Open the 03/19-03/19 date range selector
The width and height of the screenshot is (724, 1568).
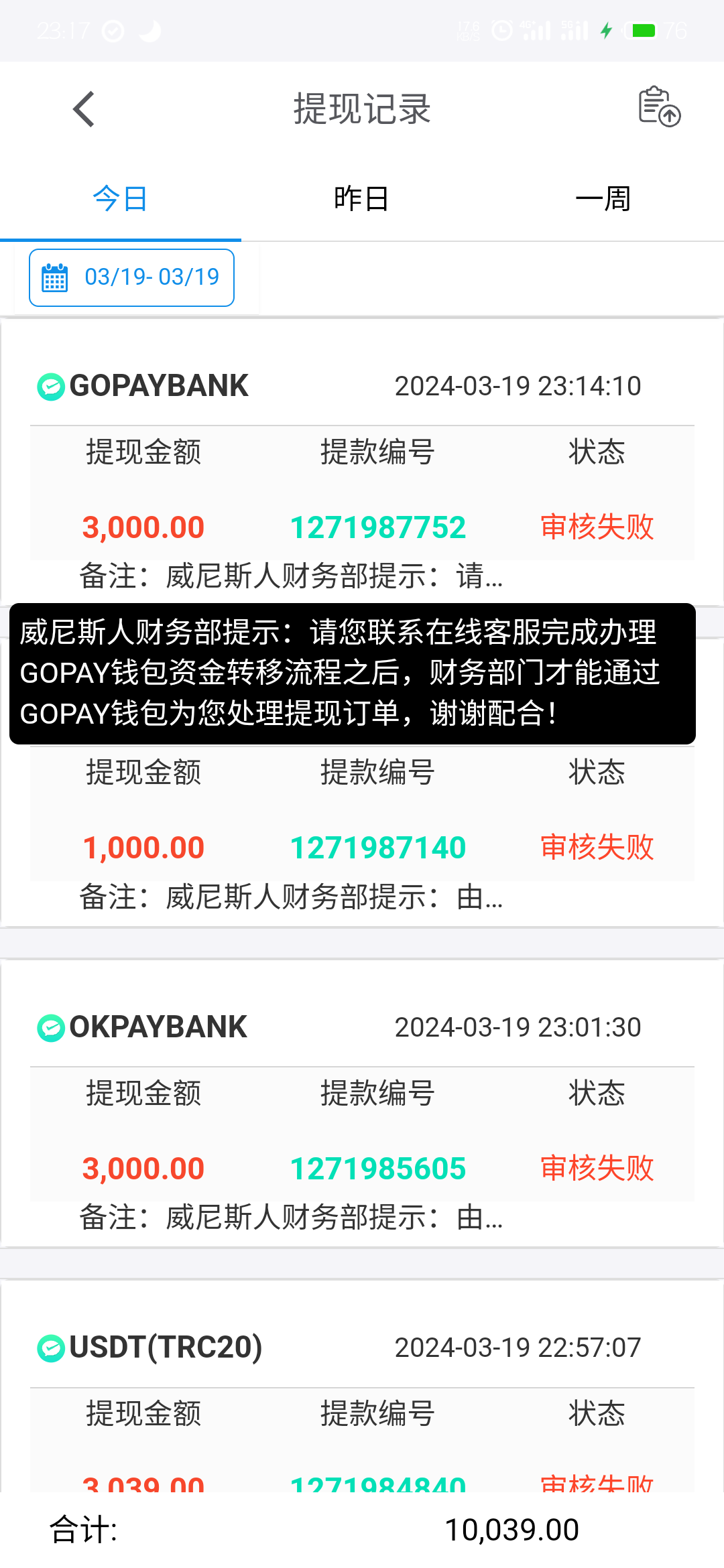coord(131,277)
